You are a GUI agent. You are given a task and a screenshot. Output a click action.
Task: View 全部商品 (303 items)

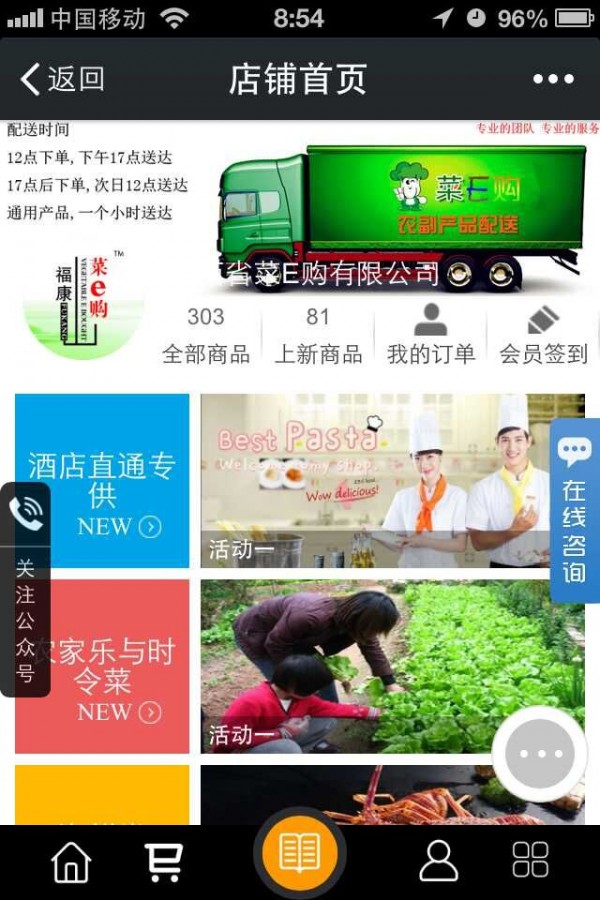click(x=206, y=336)
